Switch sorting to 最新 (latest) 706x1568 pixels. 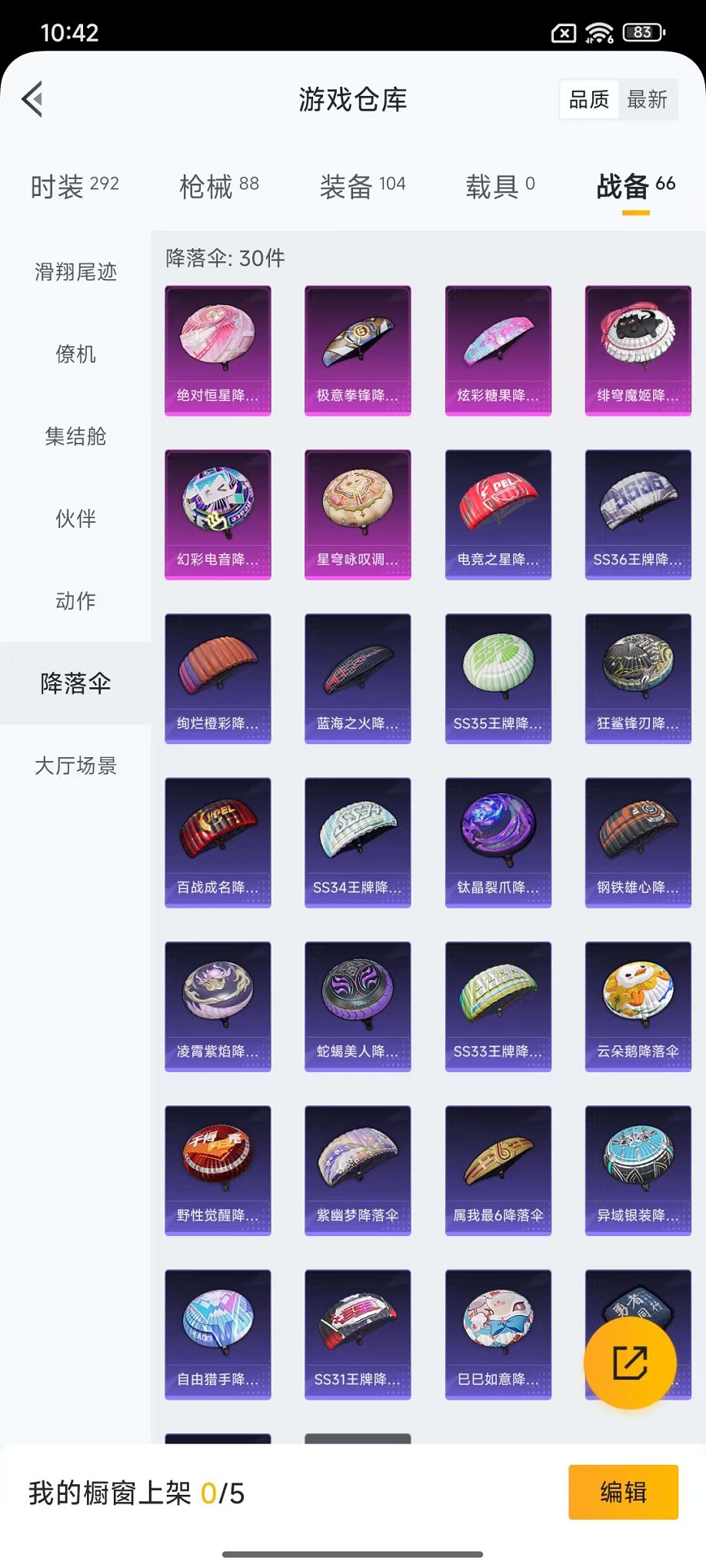[x=648, y=98]
